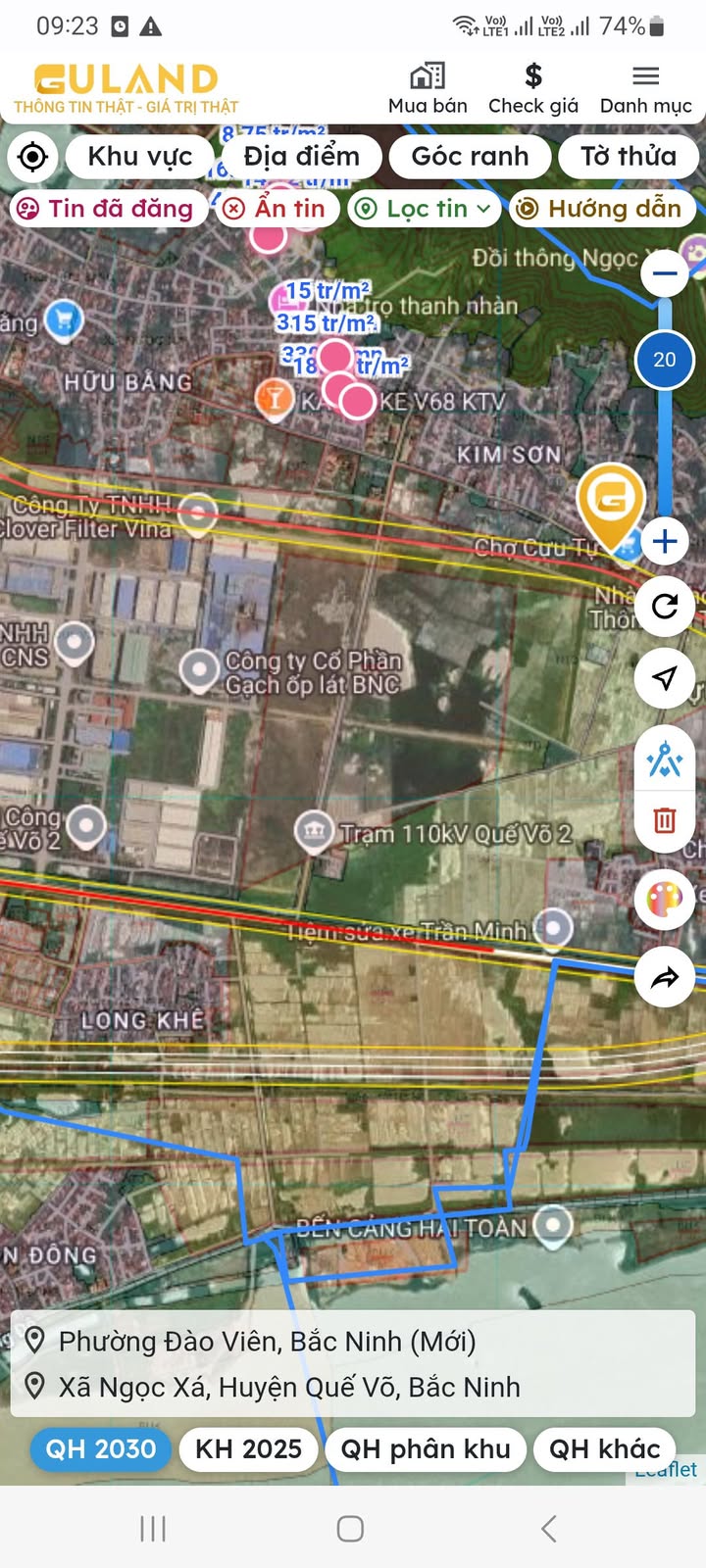The height and width of the screenshot is (1568, 706).
Task: Expand the Lọc tin dropdown
Action: (424, 209)
